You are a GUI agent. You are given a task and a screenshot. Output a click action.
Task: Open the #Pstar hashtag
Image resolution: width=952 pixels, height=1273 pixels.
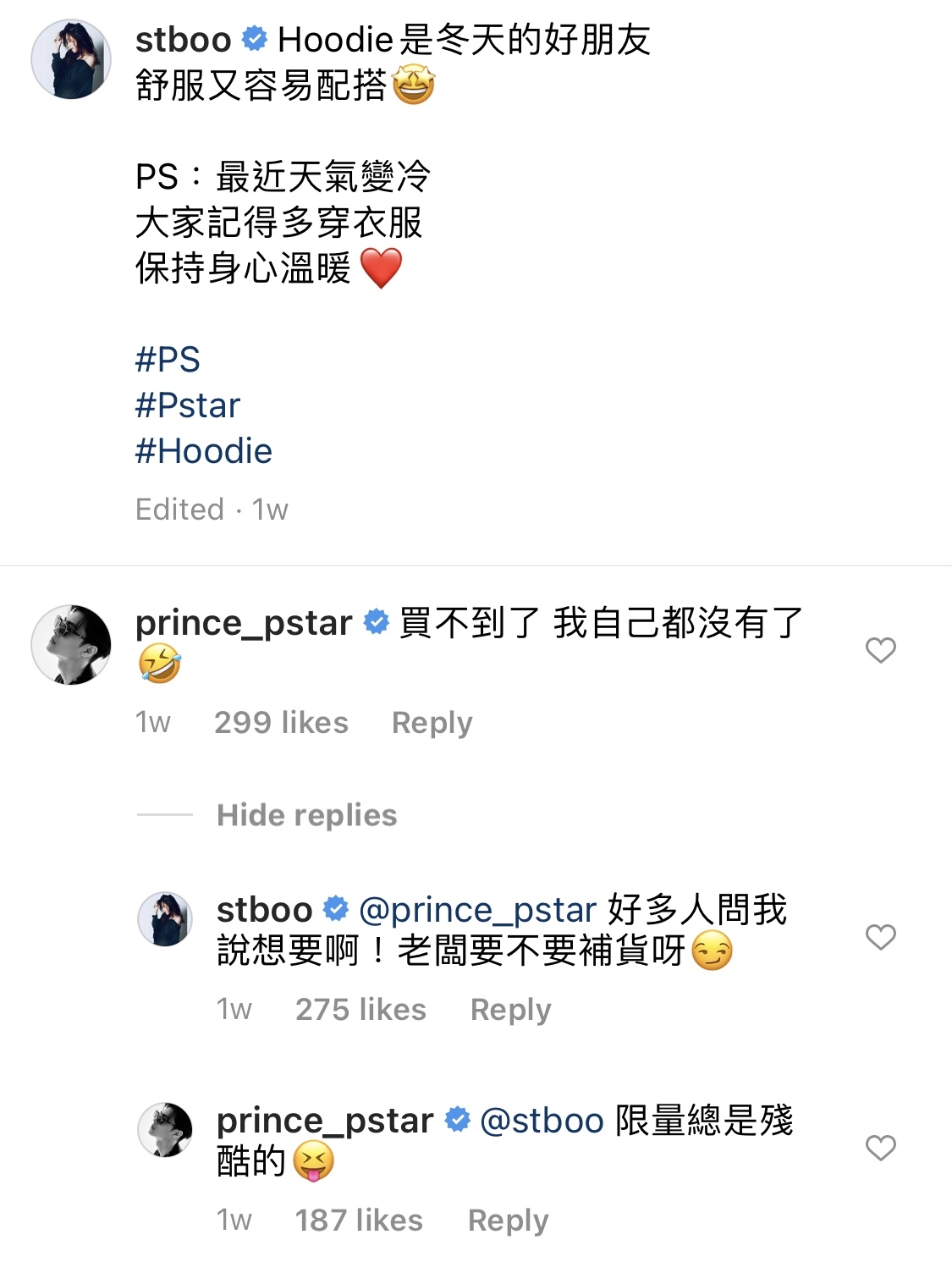point(188,405)
